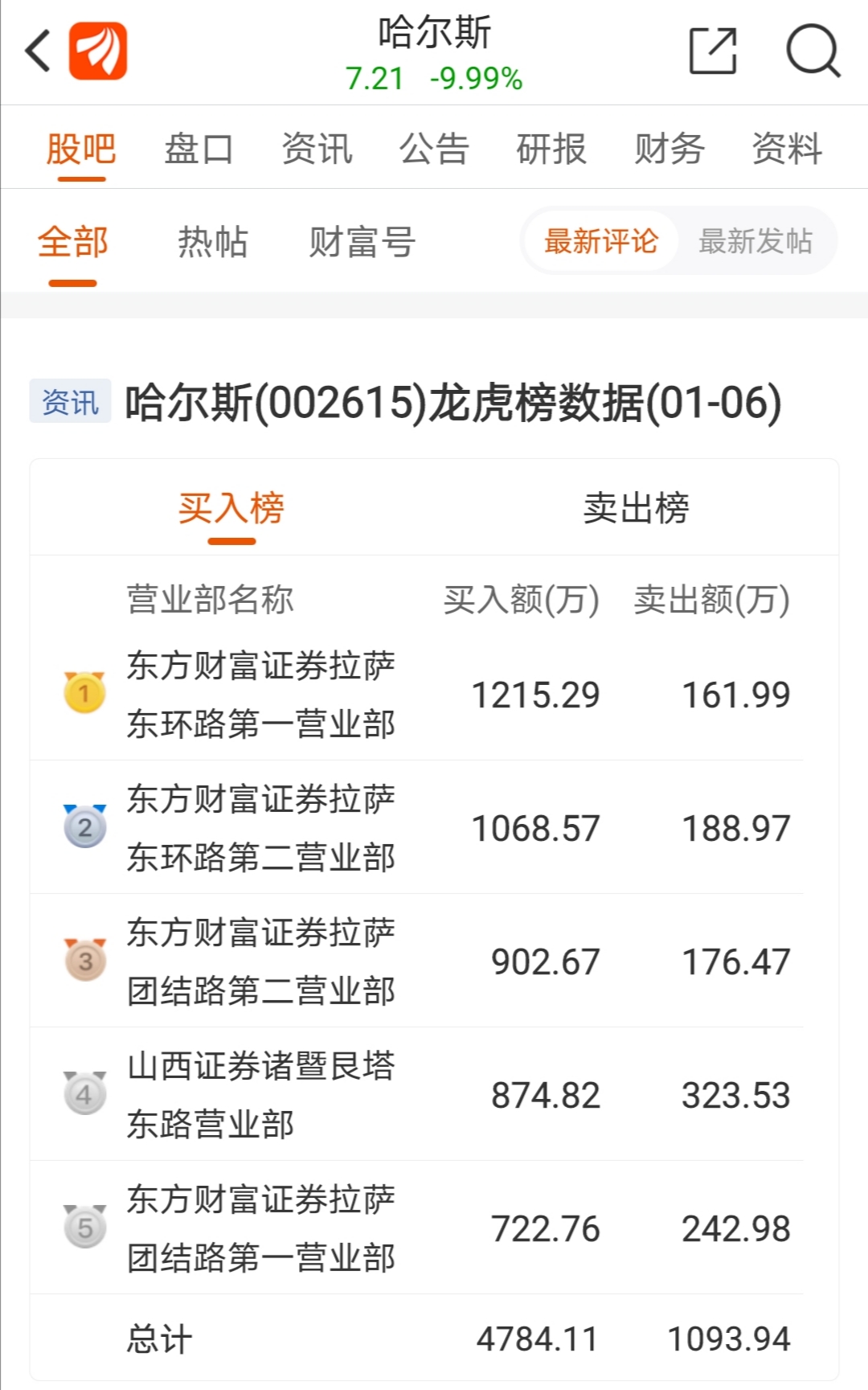Screen dimensions: 868x1390
Task: Open search with the magnifier icon
Action: (815, 50)
